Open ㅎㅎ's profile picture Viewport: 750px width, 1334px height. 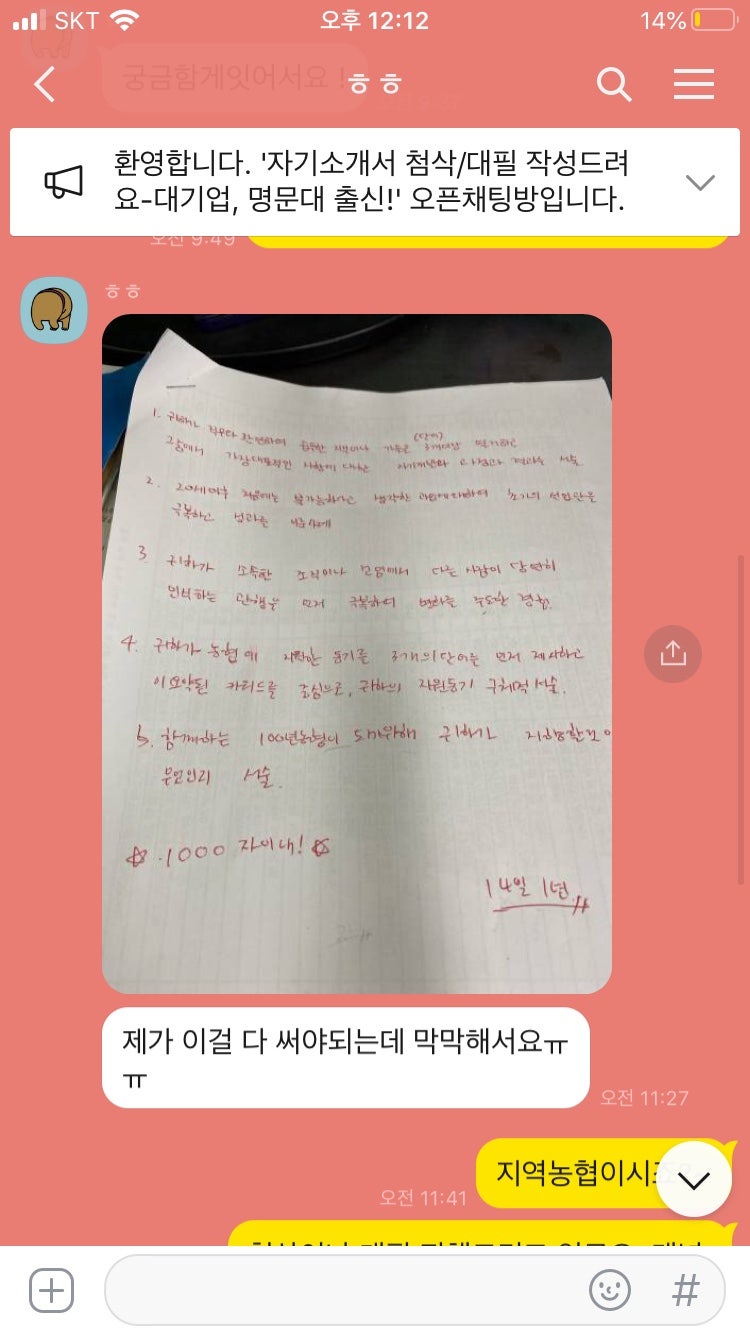(x=54, y=310)
